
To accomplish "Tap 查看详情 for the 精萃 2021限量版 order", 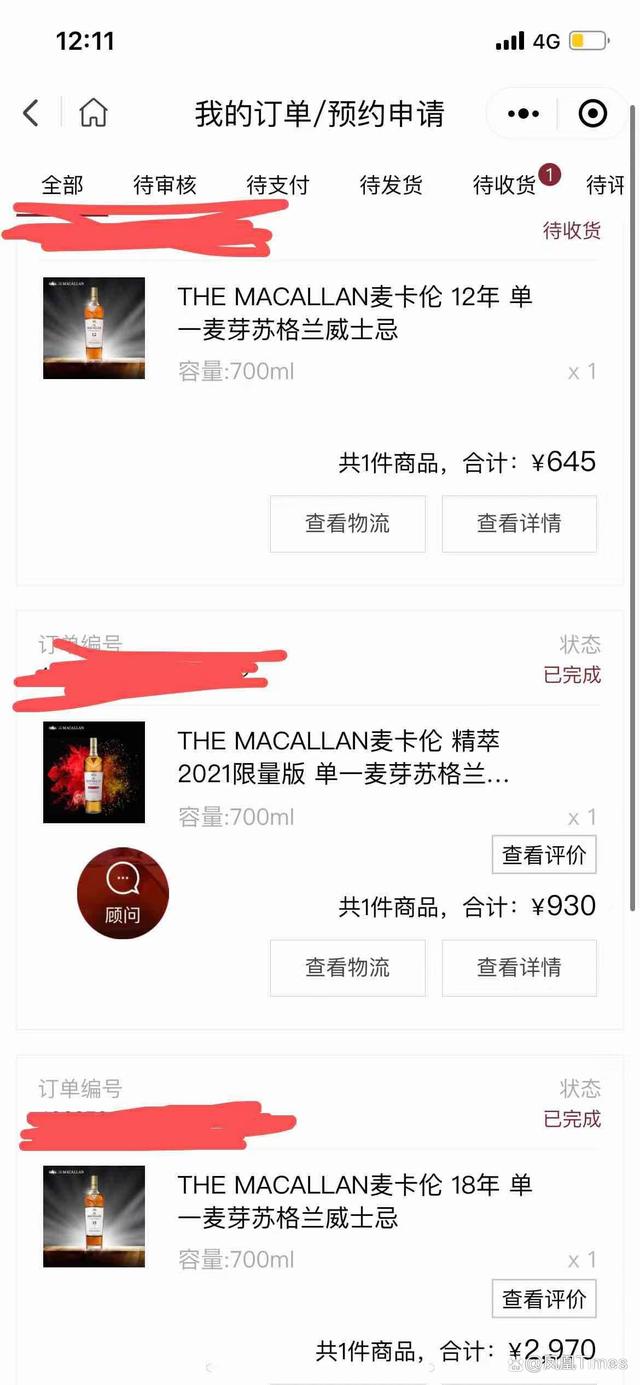I will (519, 967).
